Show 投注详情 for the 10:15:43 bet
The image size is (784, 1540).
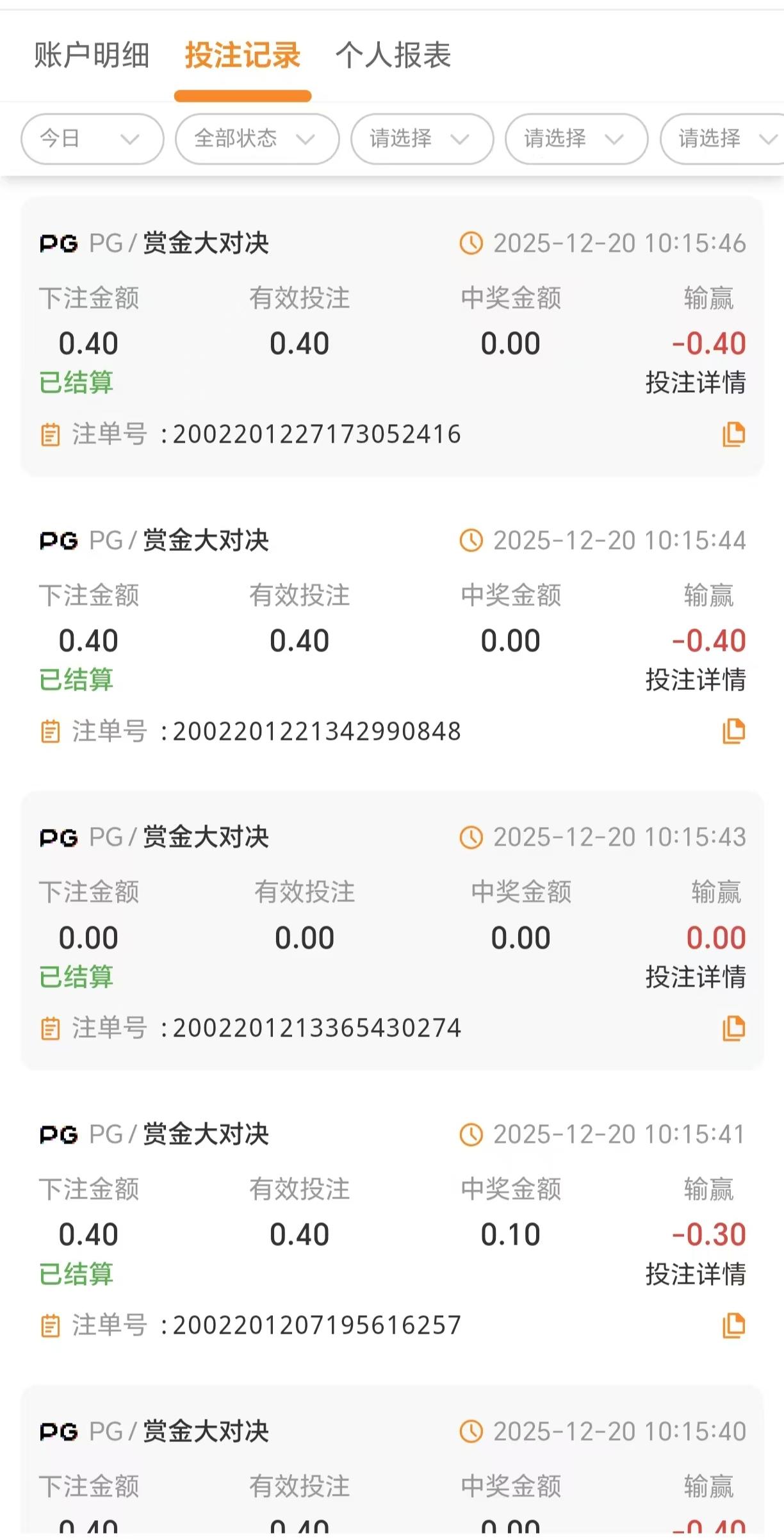(696, 977)
